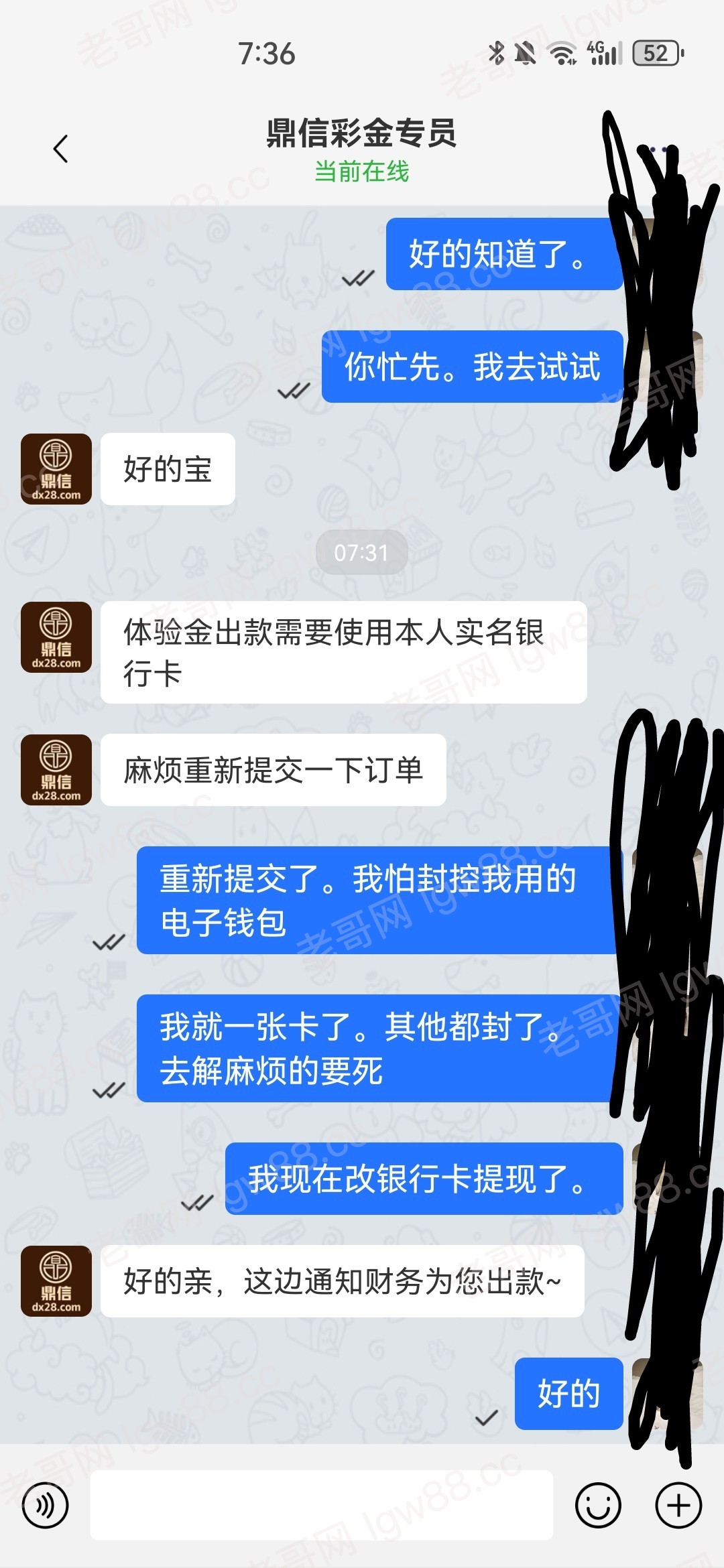Open sender avatar beside 好的宝
The height and width of the screenshot is (1568, 724).
[56, 469]
